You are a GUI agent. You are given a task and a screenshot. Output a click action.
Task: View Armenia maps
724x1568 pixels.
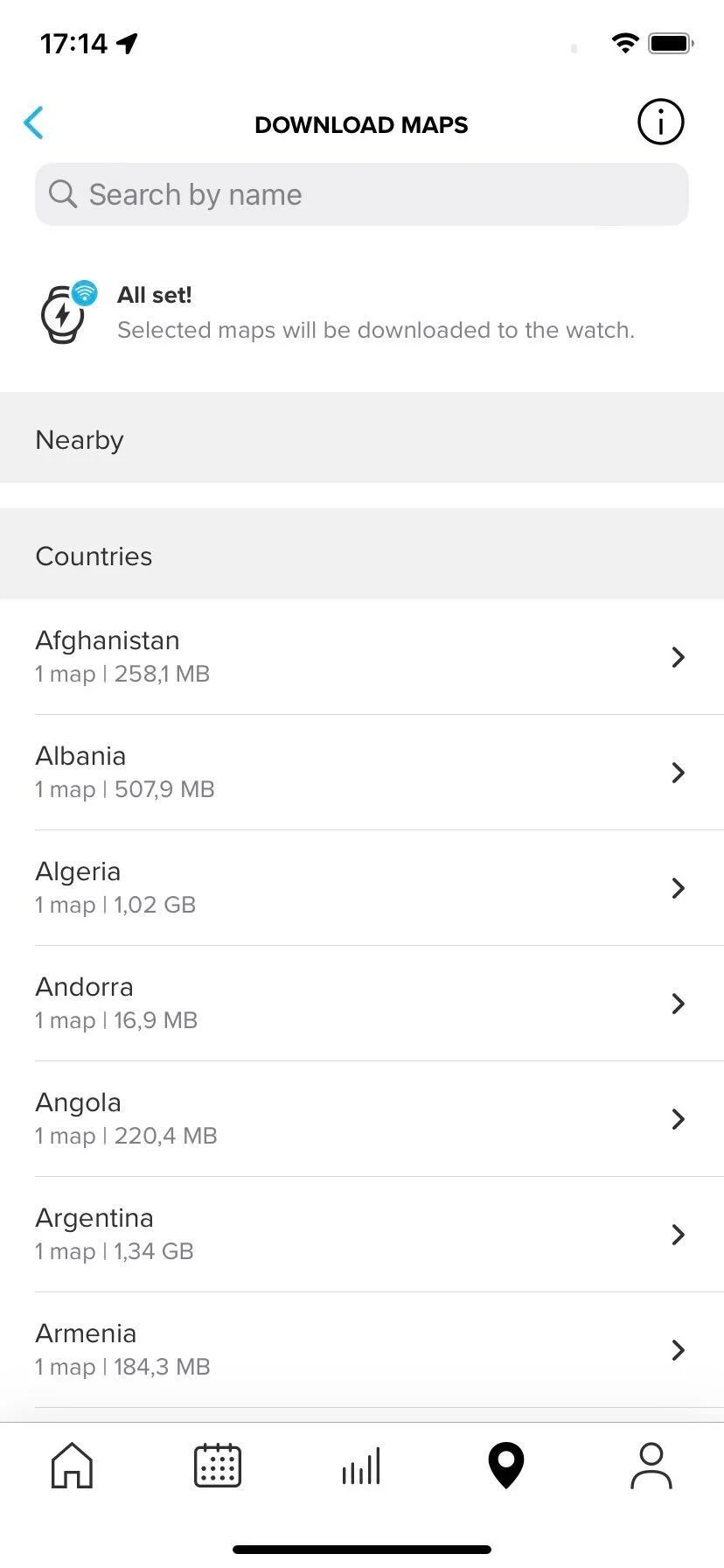tap(362, 1350)
